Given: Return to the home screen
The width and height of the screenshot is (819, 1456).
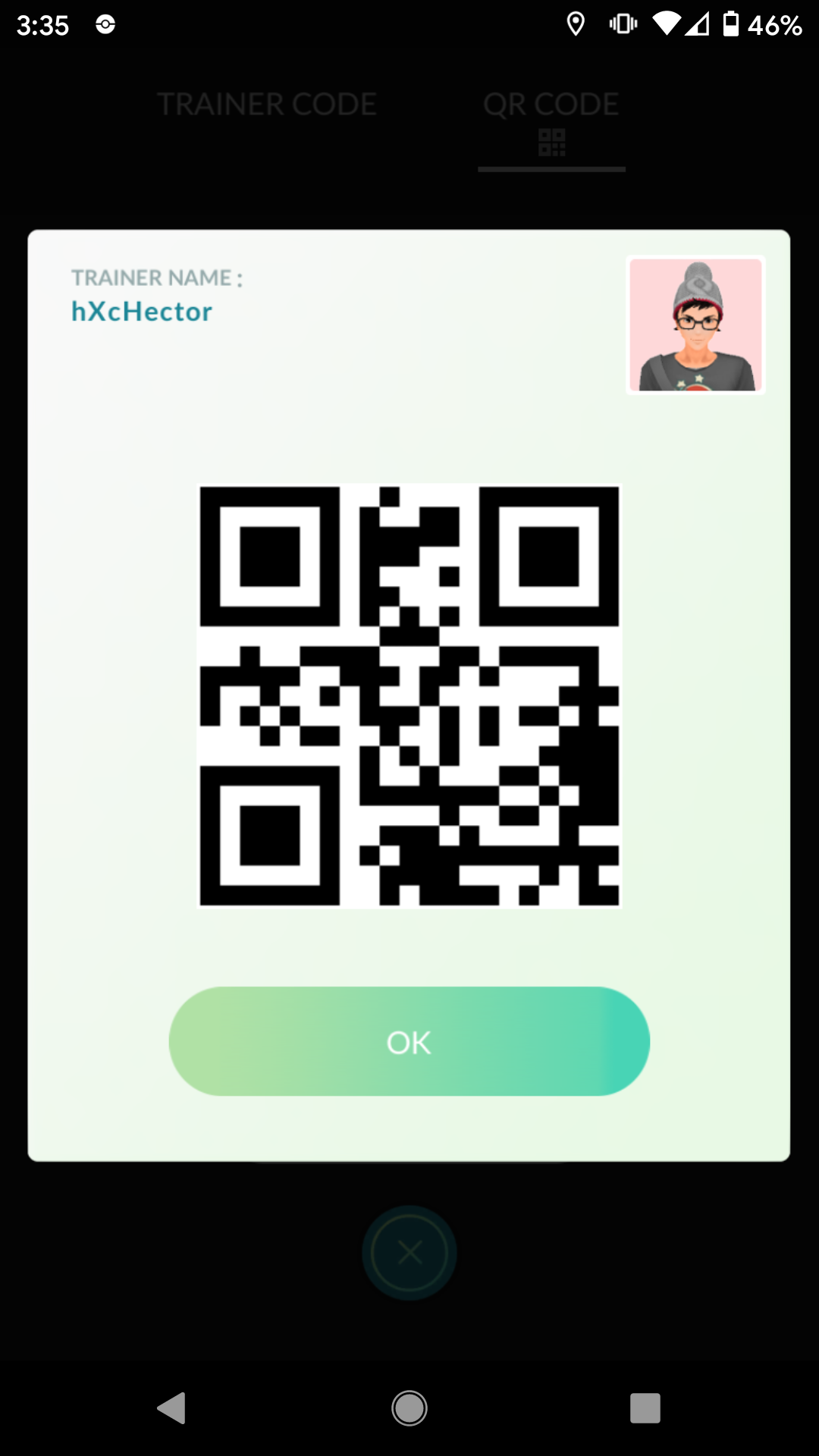Looking at the screenshot, I should pos(409,1408).
